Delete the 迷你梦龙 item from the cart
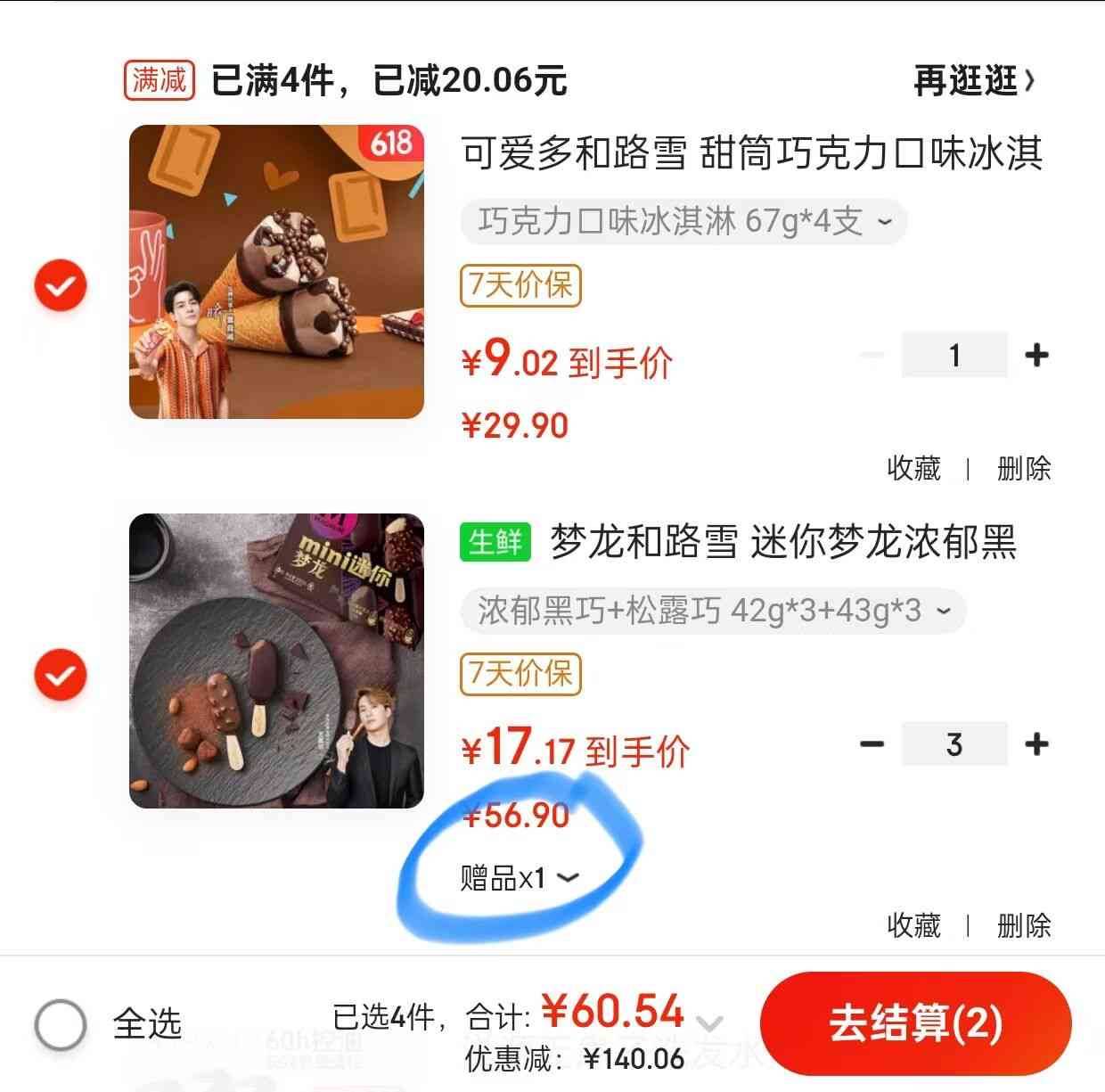 point(1024,925)
